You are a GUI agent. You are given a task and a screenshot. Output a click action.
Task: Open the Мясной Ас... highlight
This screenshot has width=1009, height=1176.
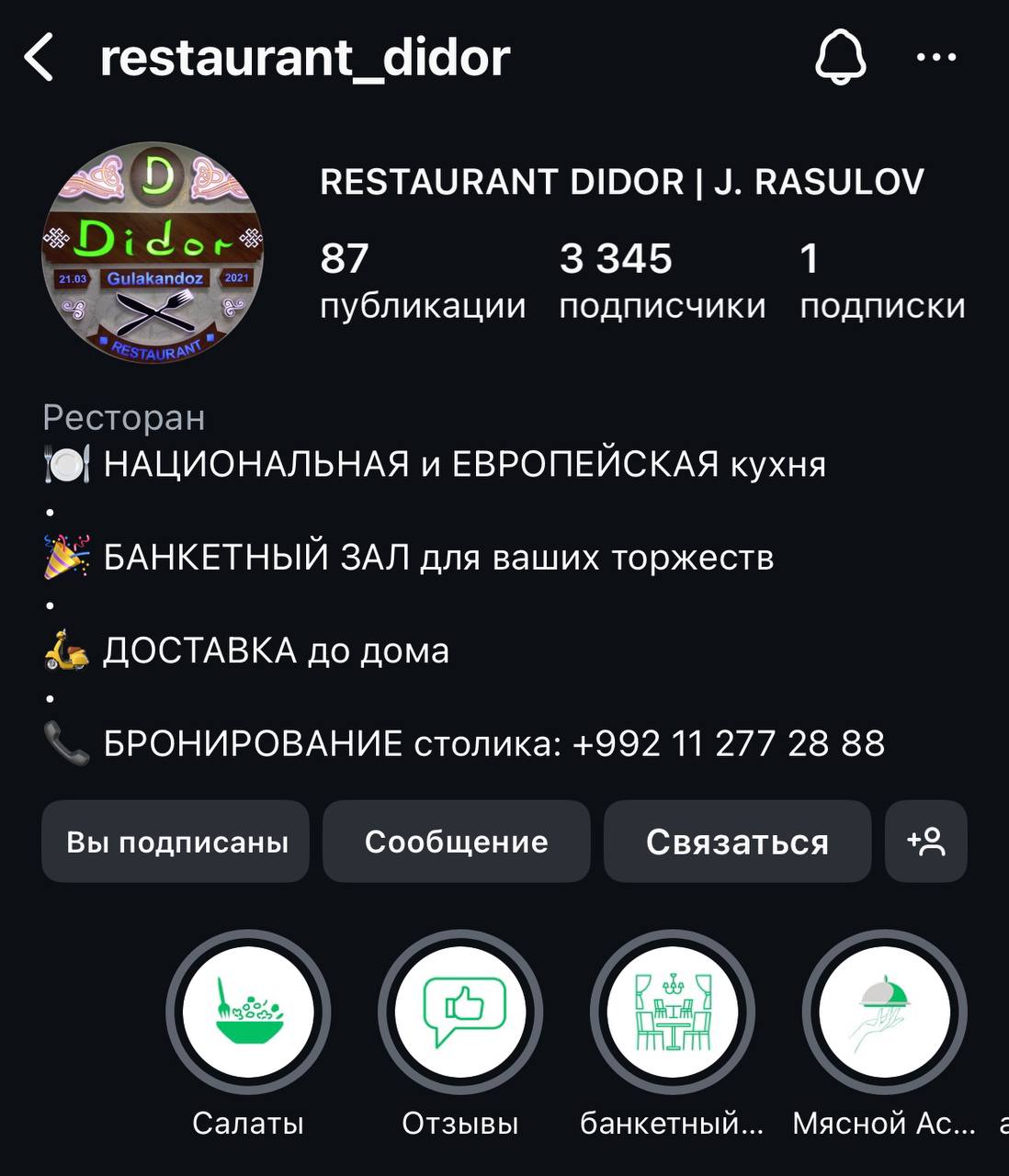(884, 1012)
